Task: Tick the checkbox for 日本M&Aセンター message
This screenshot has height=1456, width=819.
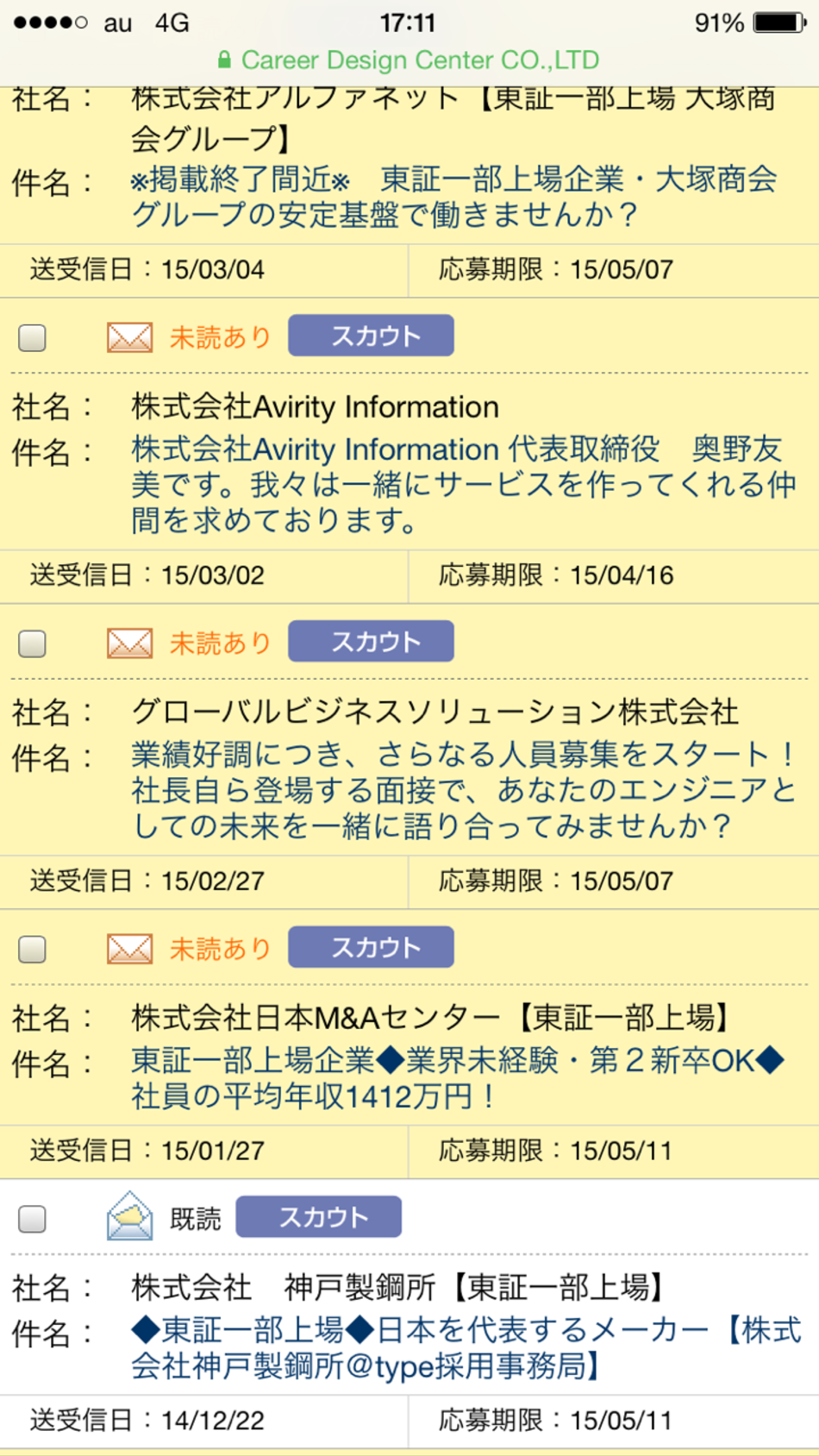Action: click(x=33, y=949)
